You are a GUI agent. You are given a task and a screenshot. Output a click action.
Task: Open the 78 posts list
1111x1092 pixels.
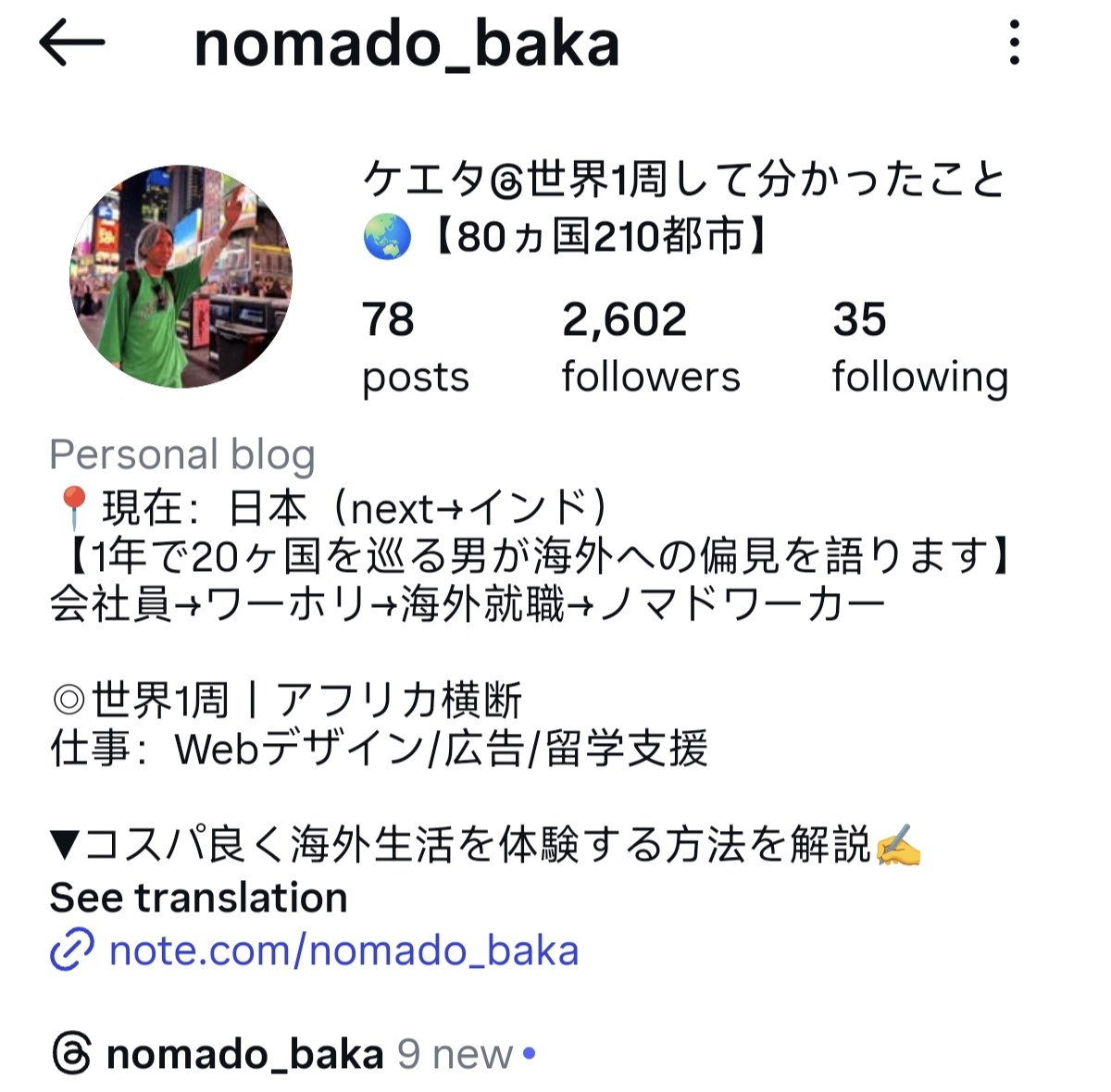click(x=415, y=347)
